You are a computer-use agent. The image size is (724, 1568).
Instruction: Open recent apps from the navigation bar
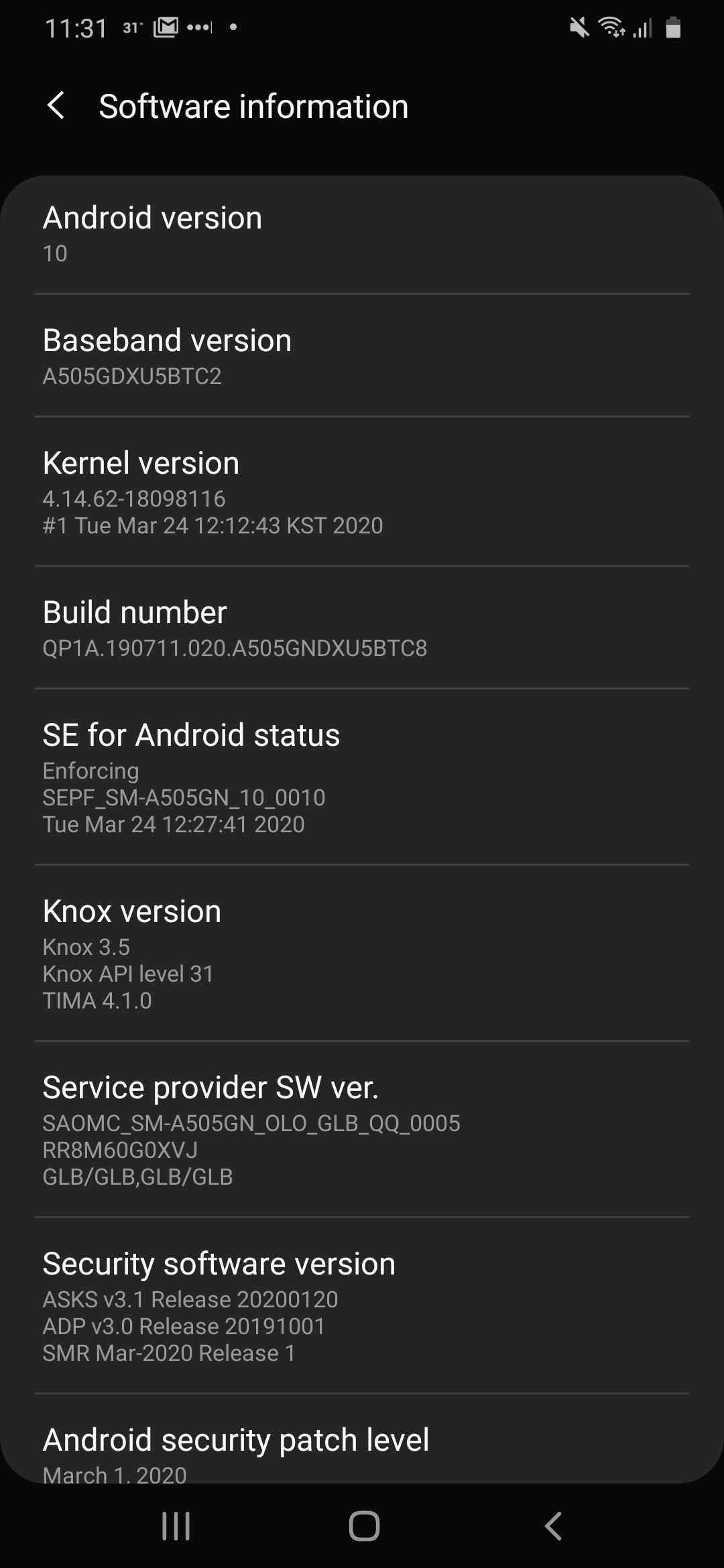176,1526
